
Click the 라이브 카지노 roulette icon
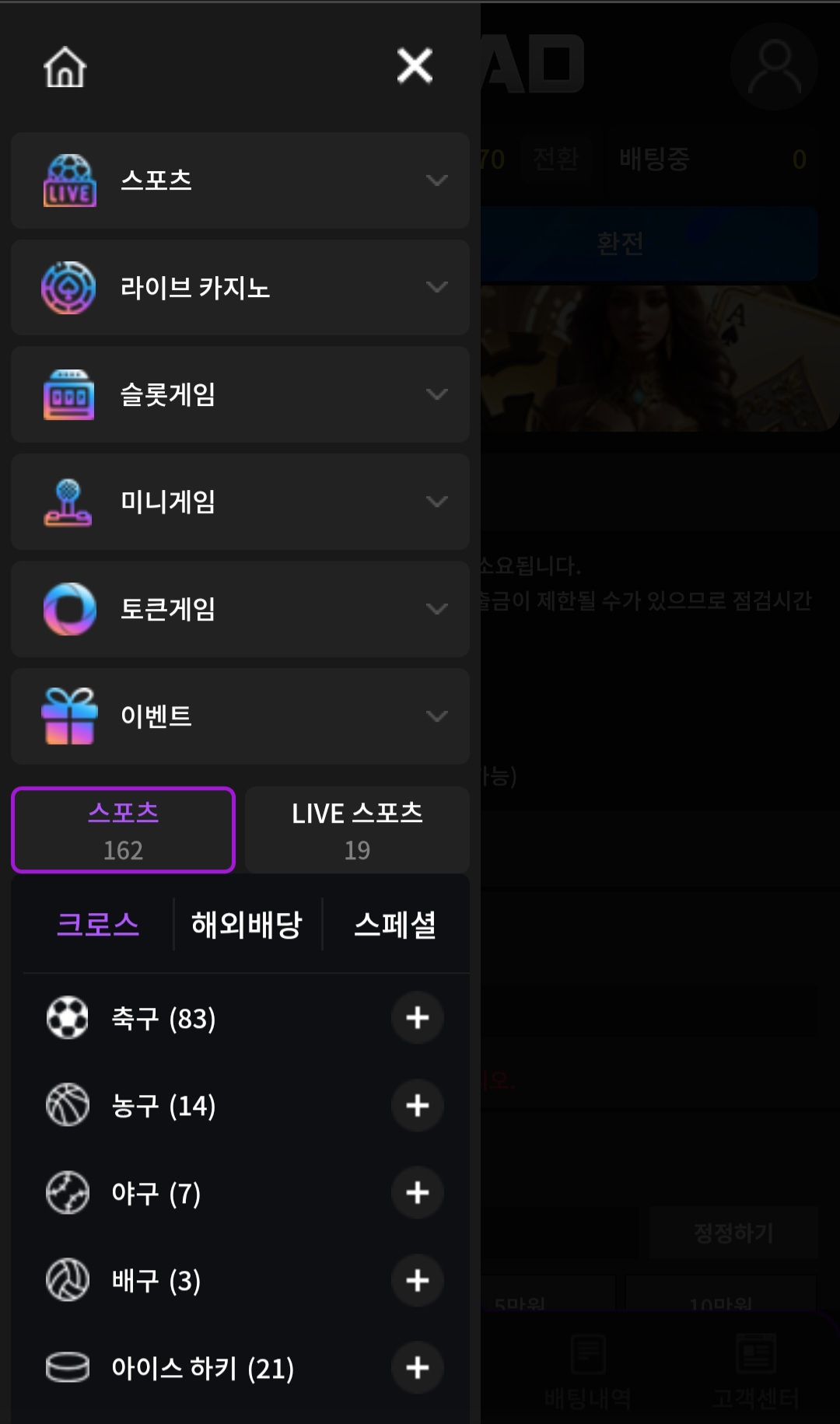tap(69, 287)
